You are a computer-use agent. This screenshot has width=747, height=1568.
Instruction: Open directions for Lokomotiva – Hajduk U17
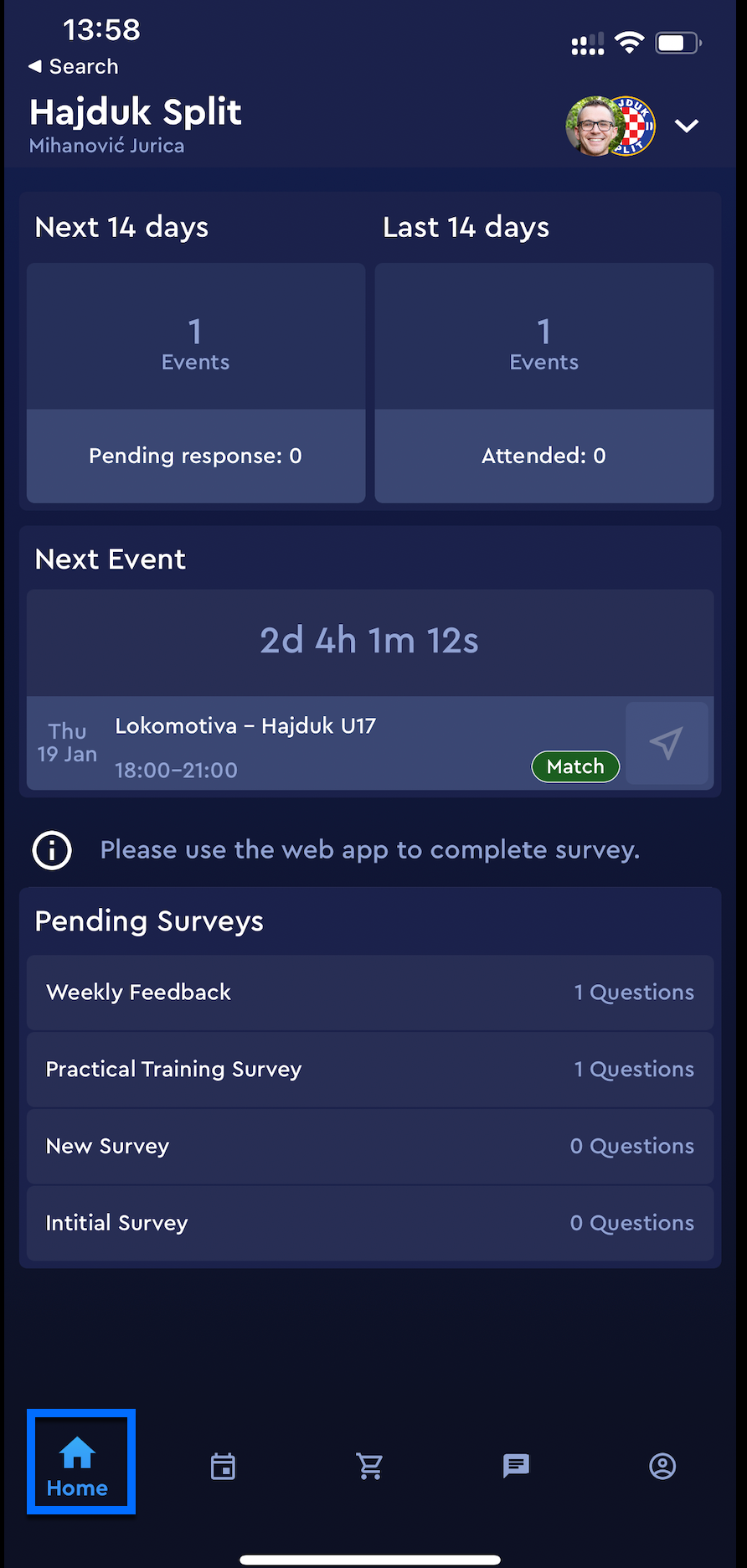(667, 743)
